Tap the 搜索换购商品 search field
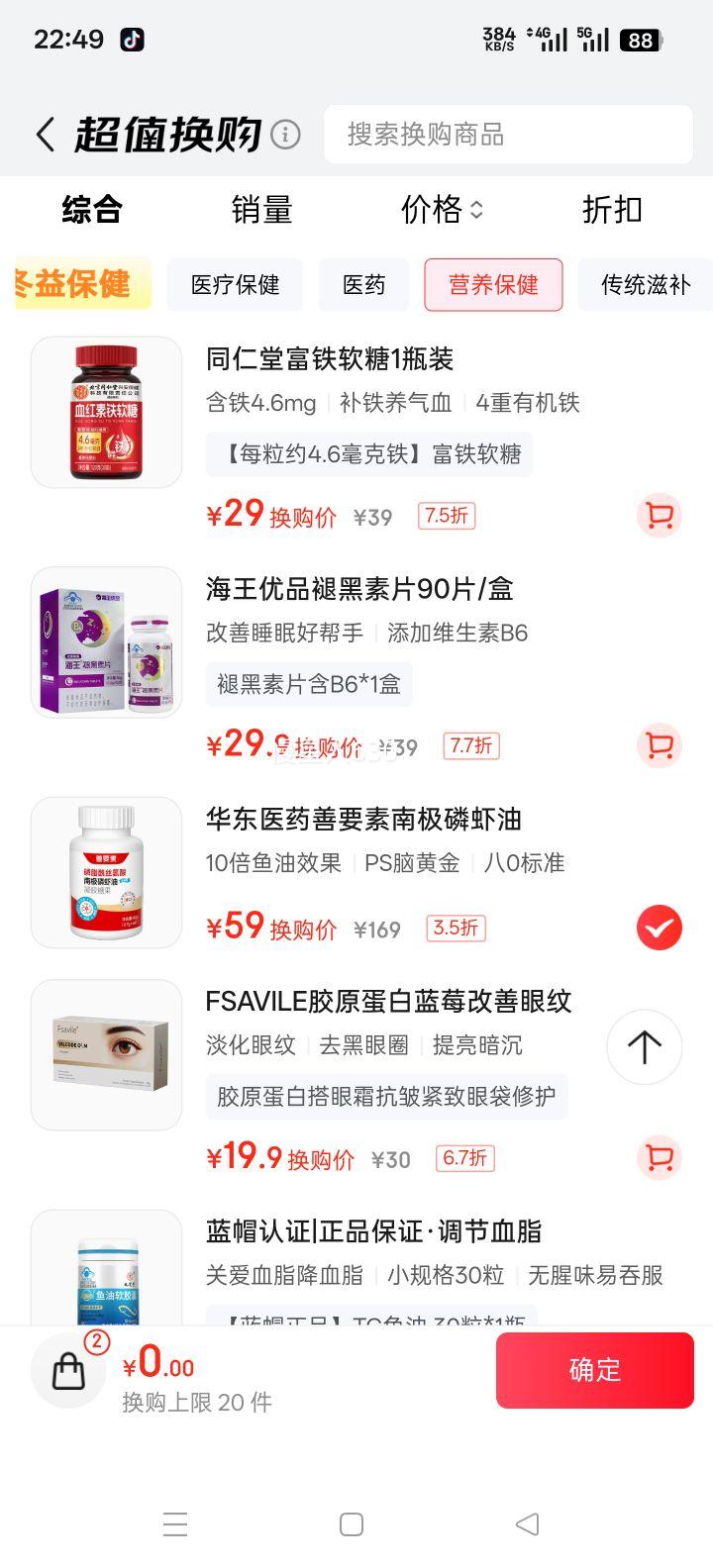 [x=508, y=135]
